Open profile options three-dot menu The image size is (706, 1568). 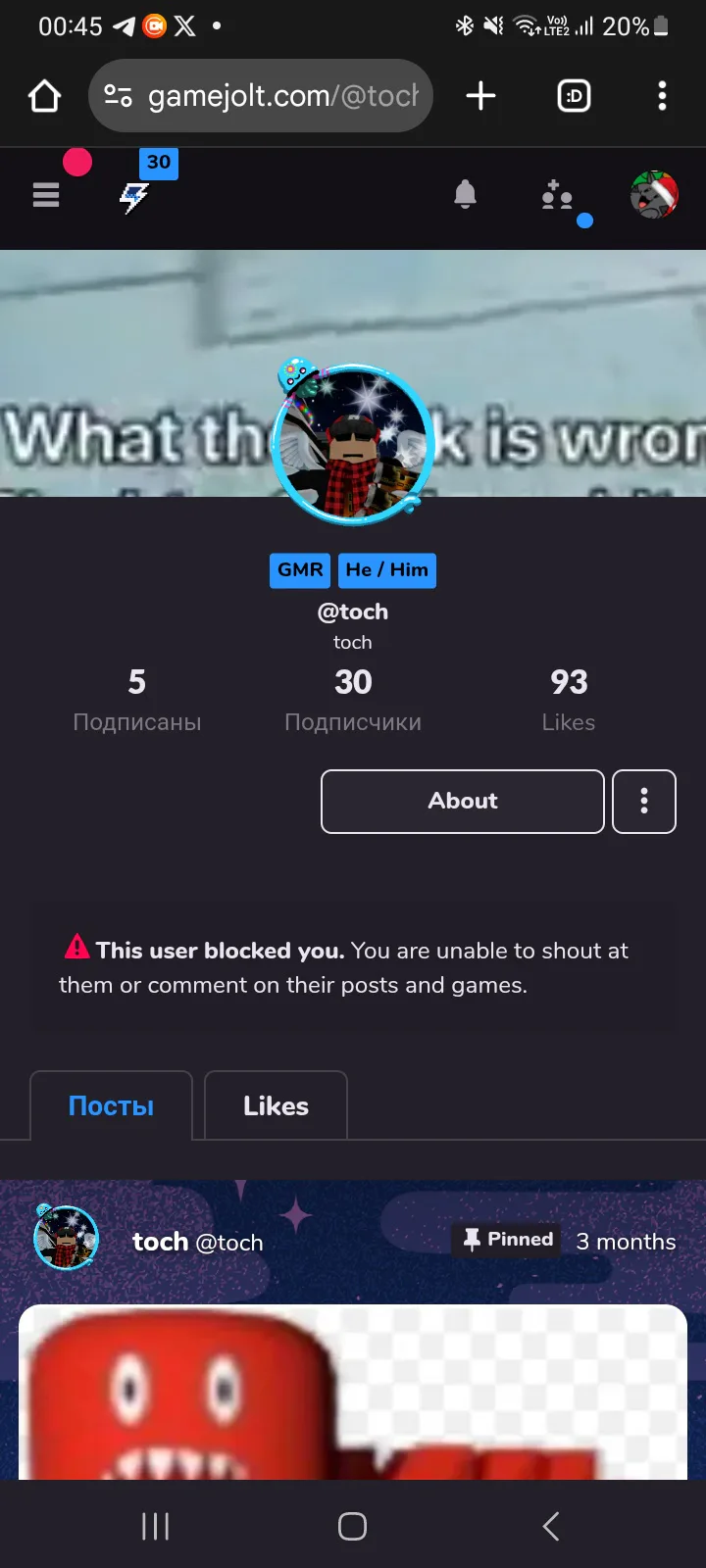tap(644, 802)
